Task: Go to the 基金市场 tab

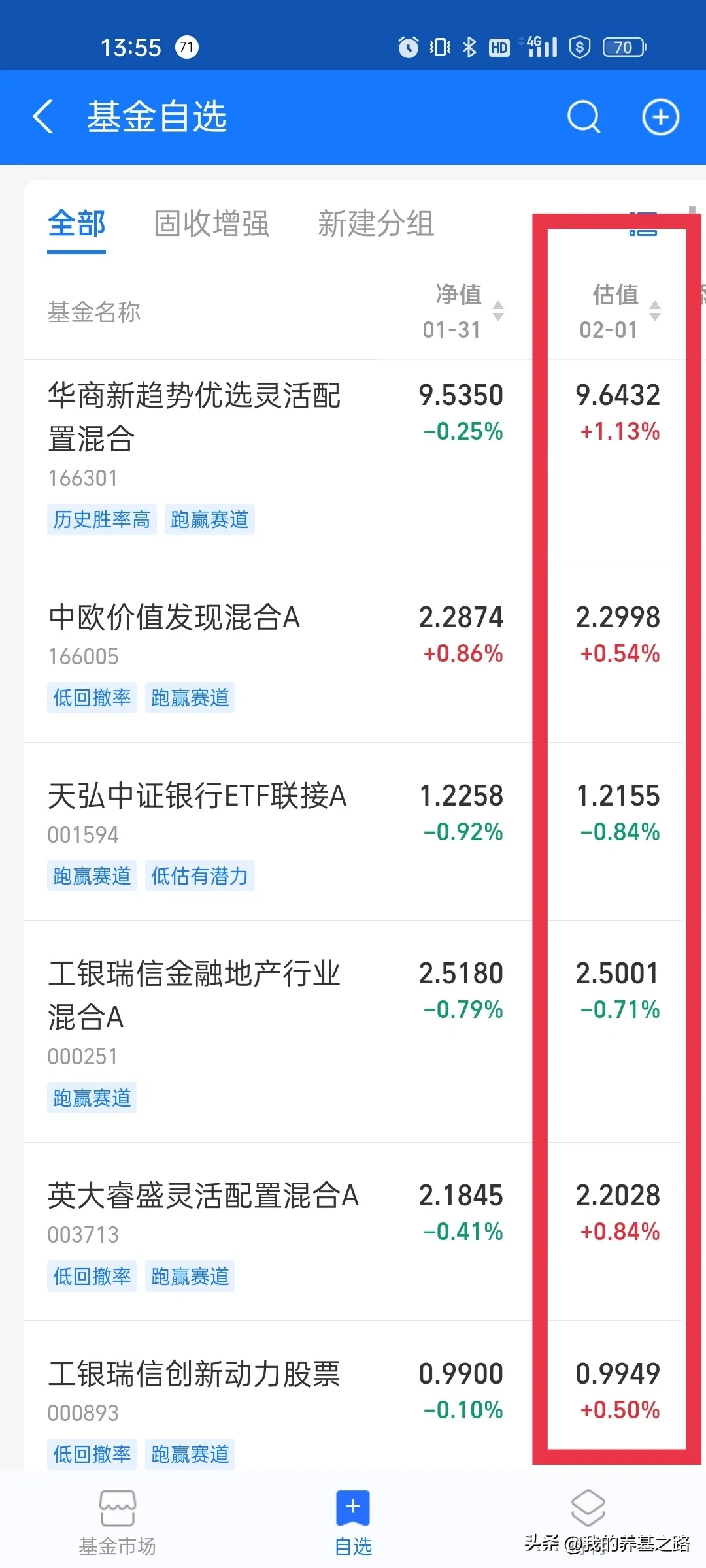Action: [118, 1522]
